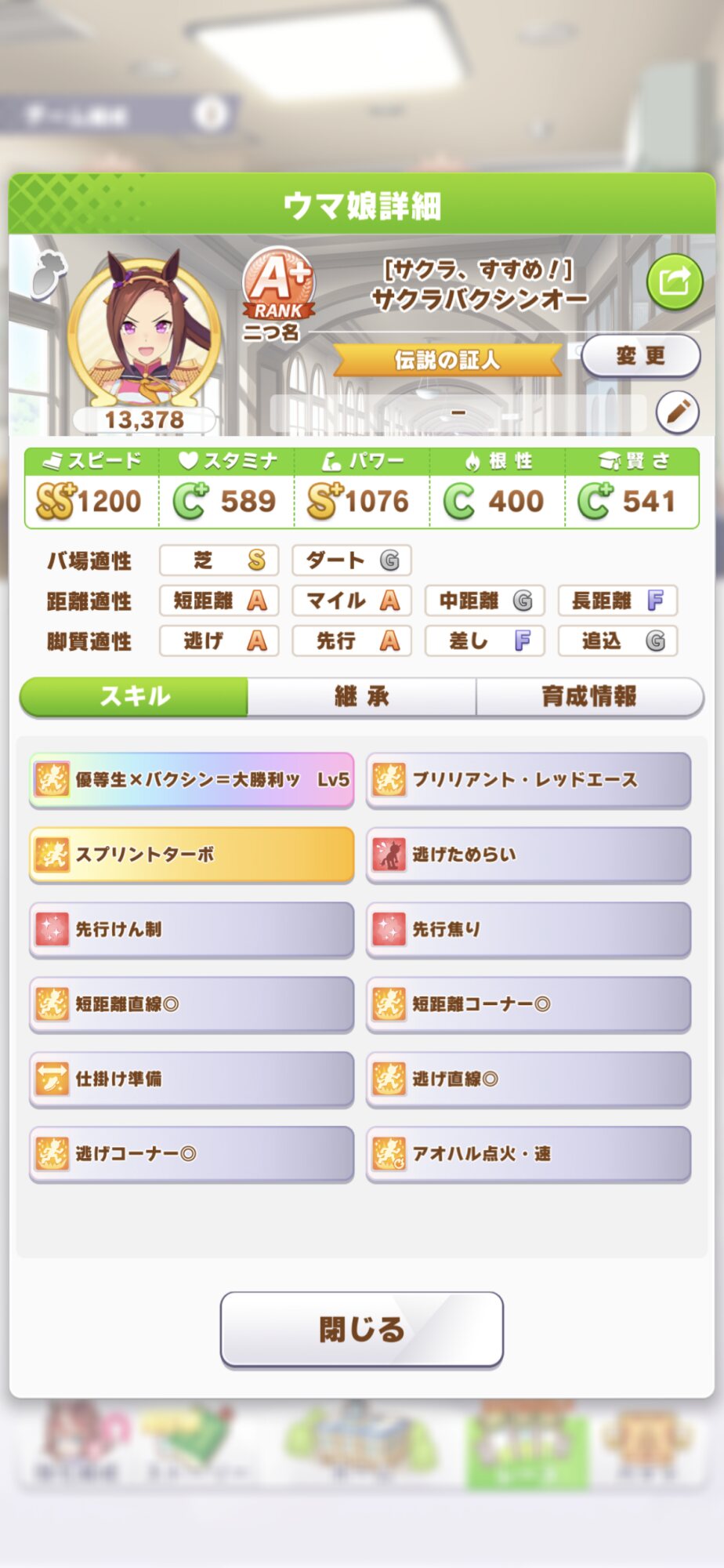Select the 短距離コーナー◎ skill
The image size is (724, 1568).
(x=528, y=1004)
